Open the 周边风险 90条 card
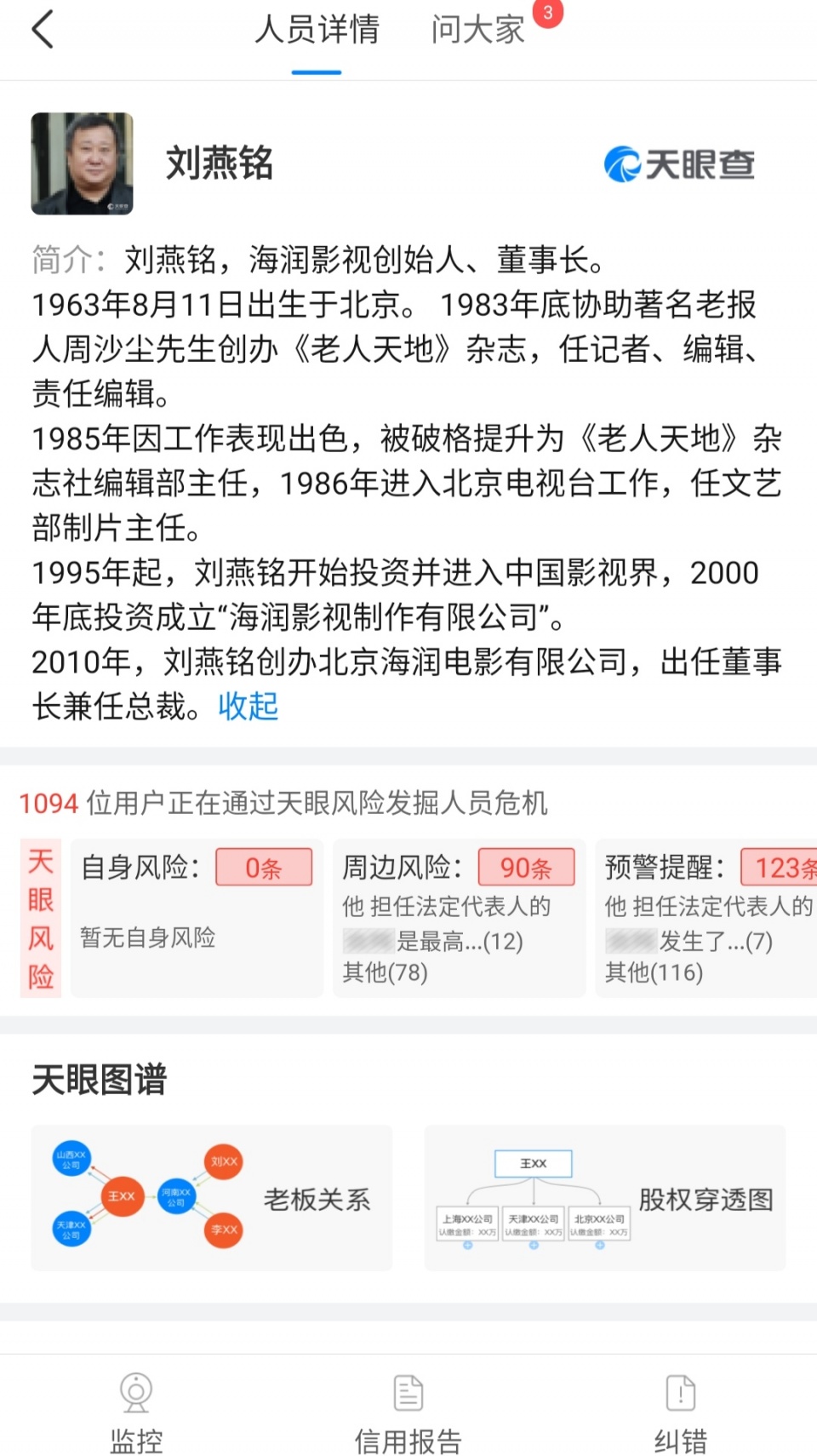817x1456 pixels. (x=459, y=918)
